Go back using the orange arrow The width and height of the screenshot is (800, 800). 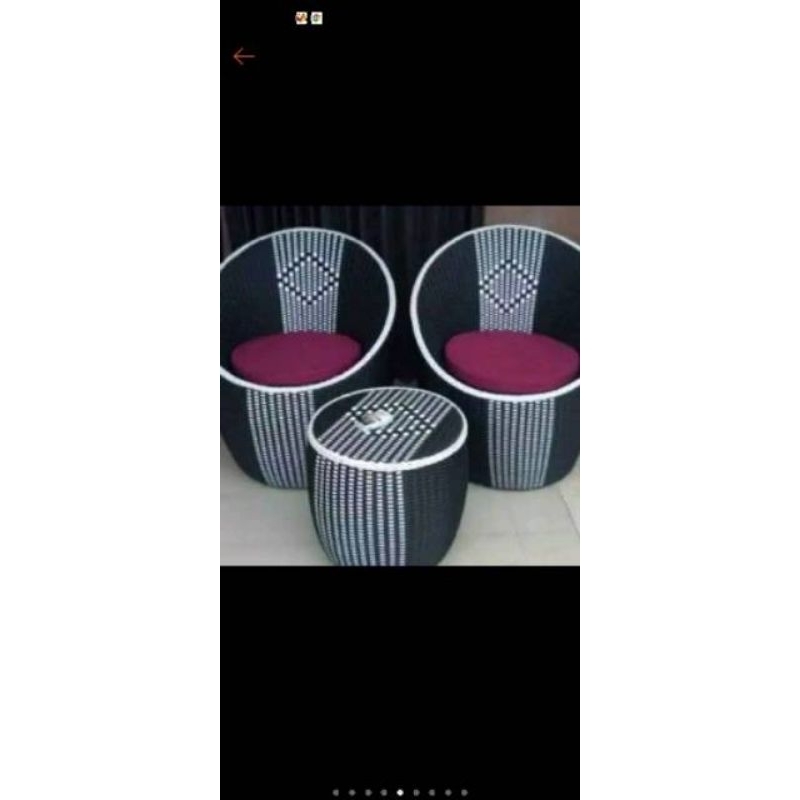pyautogui.click(x=243, y=57)
